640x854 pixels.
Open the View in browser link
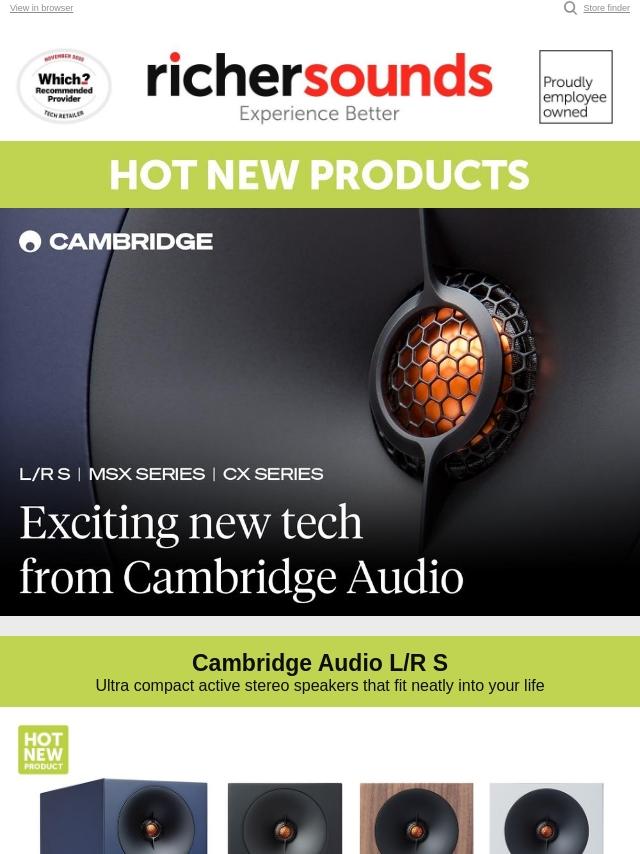41,8
